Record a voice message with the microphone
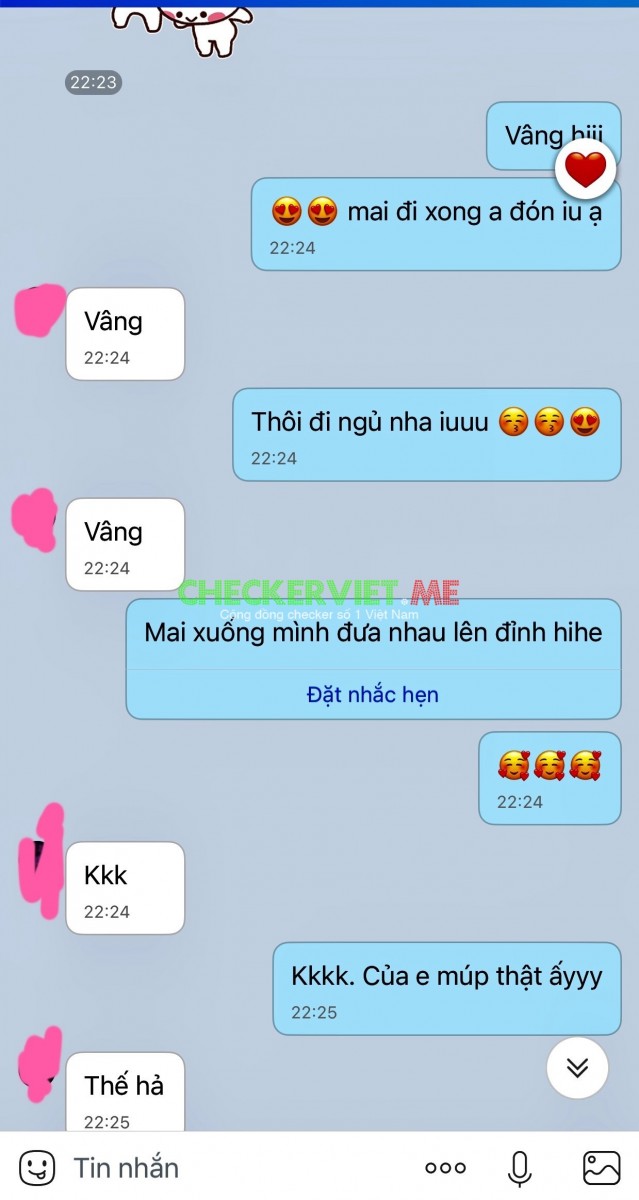 519,1167
